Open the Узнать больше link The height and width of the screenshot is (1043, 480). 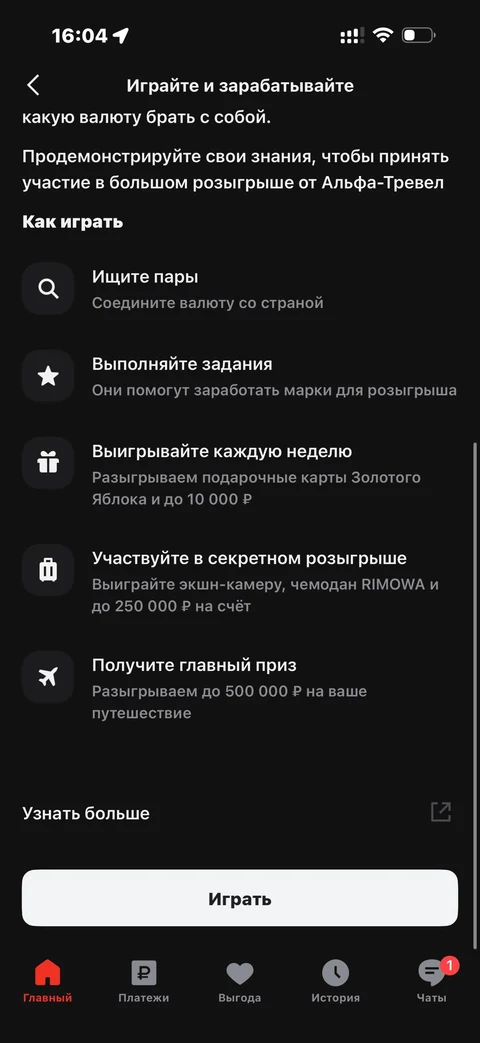(x=239, y=813)
